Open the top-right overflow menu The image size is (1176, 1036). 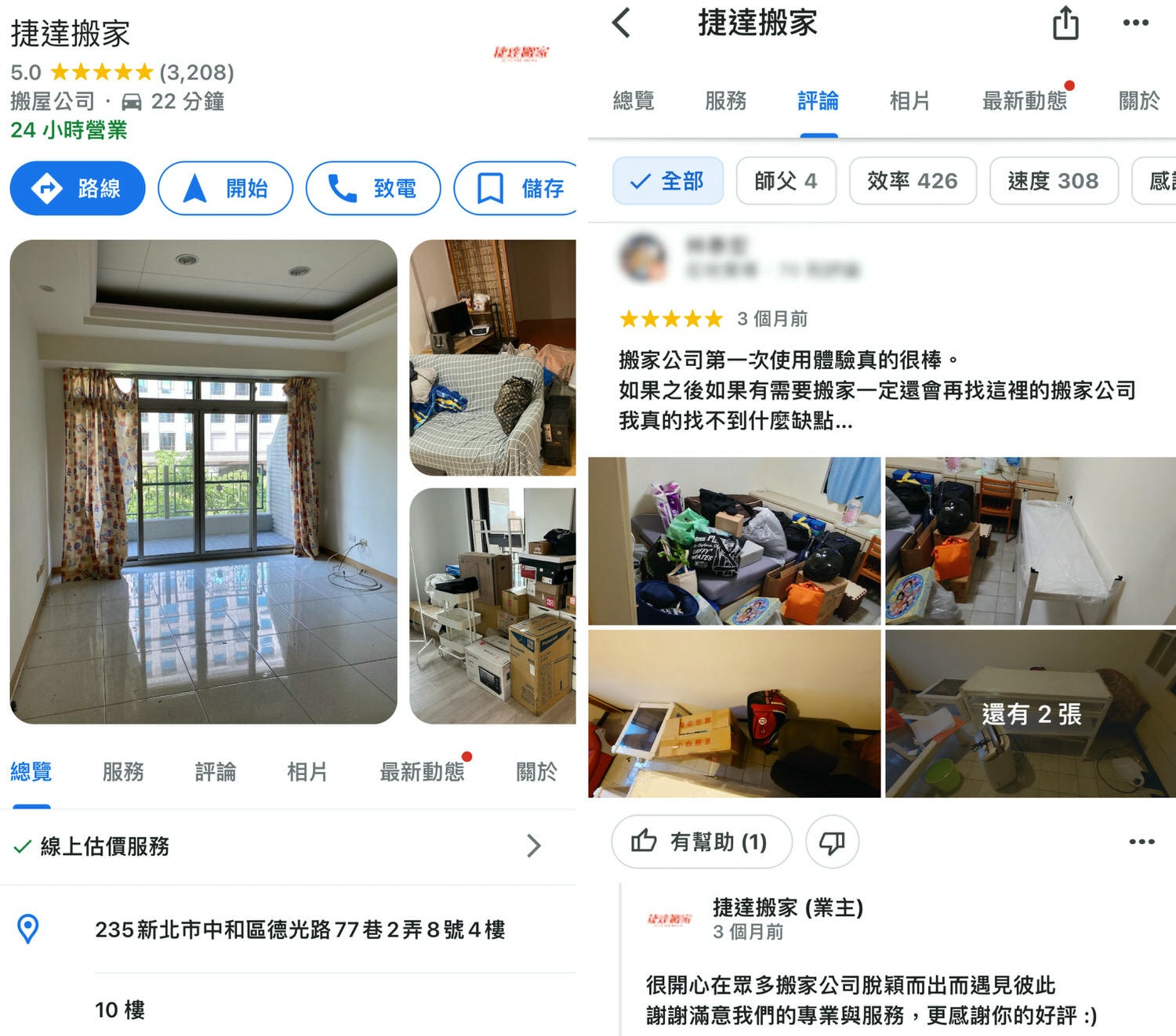(1135, 23)
